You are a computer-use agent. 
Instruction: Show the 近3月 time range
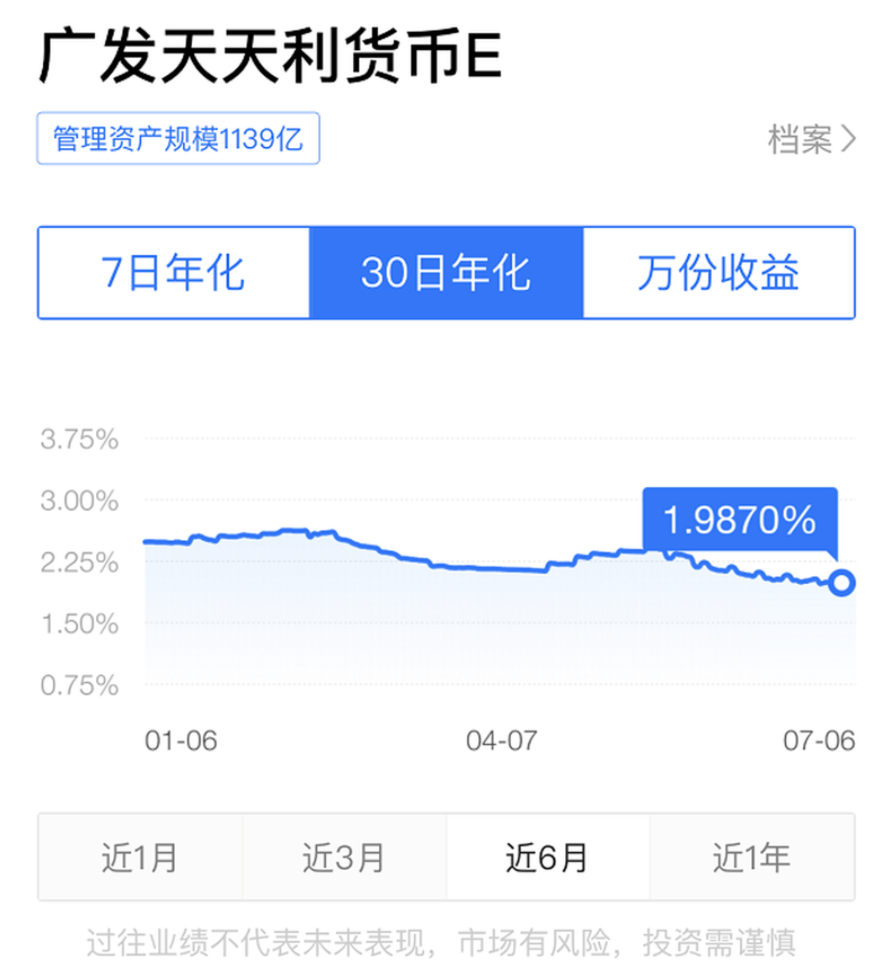pyautogui.click(x=343, y=857)
